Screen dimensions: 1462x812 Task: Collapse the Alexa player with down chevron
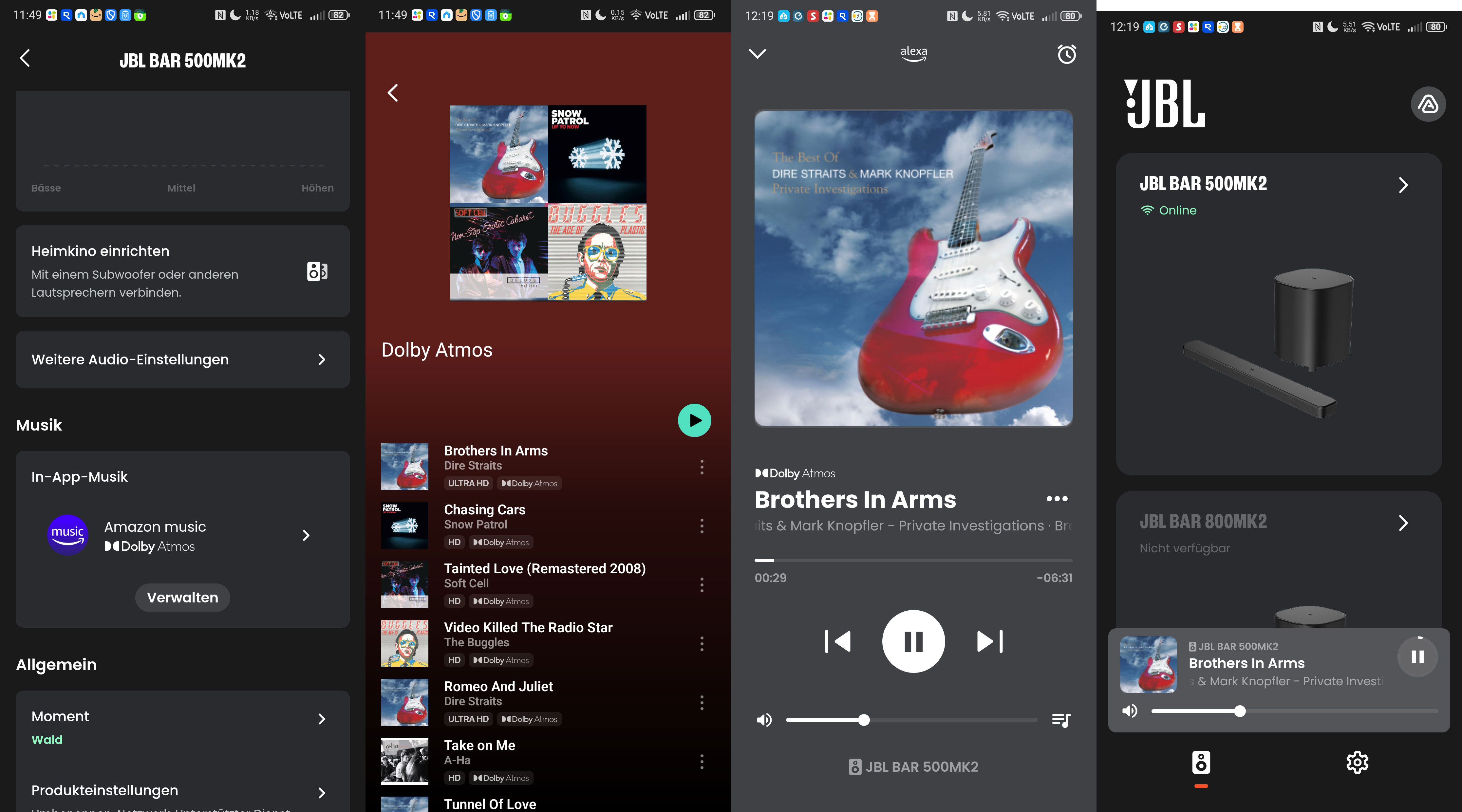tap(757, 54)
